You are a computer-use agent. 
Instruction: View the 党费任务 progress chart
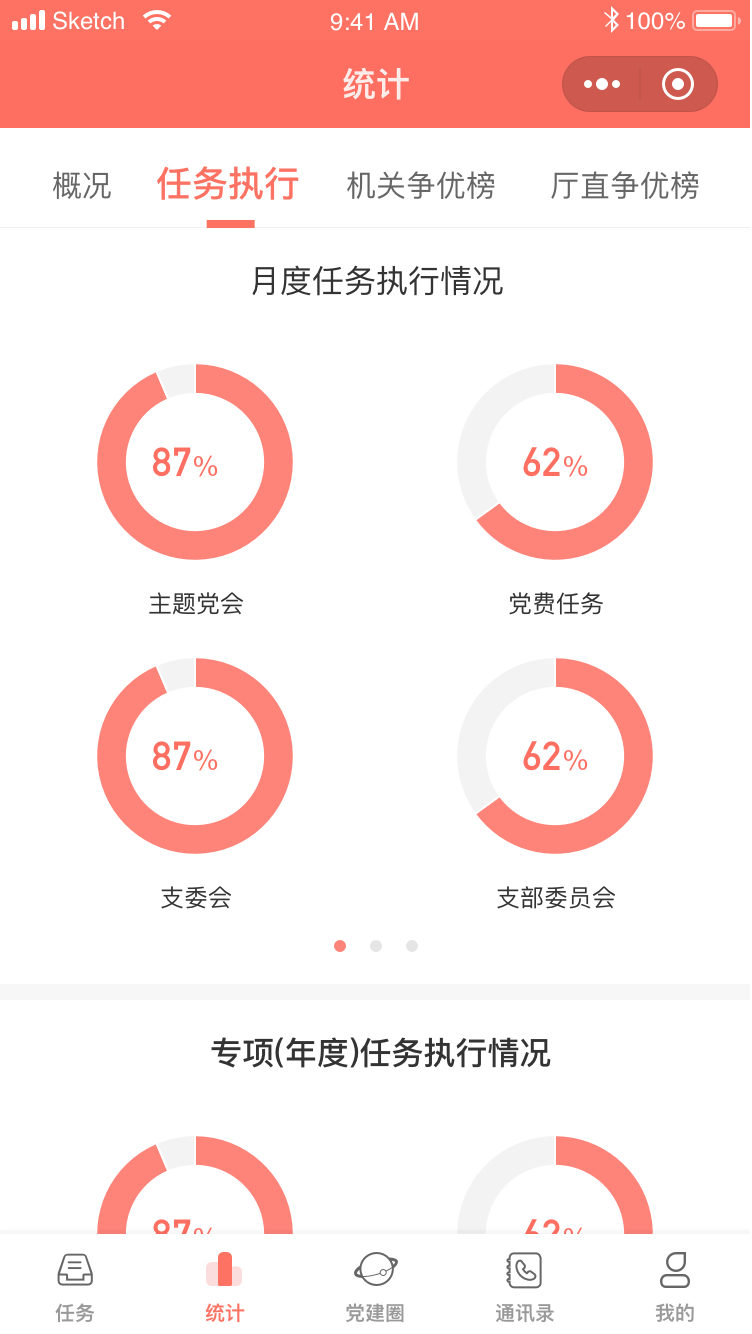coord(555,462)
